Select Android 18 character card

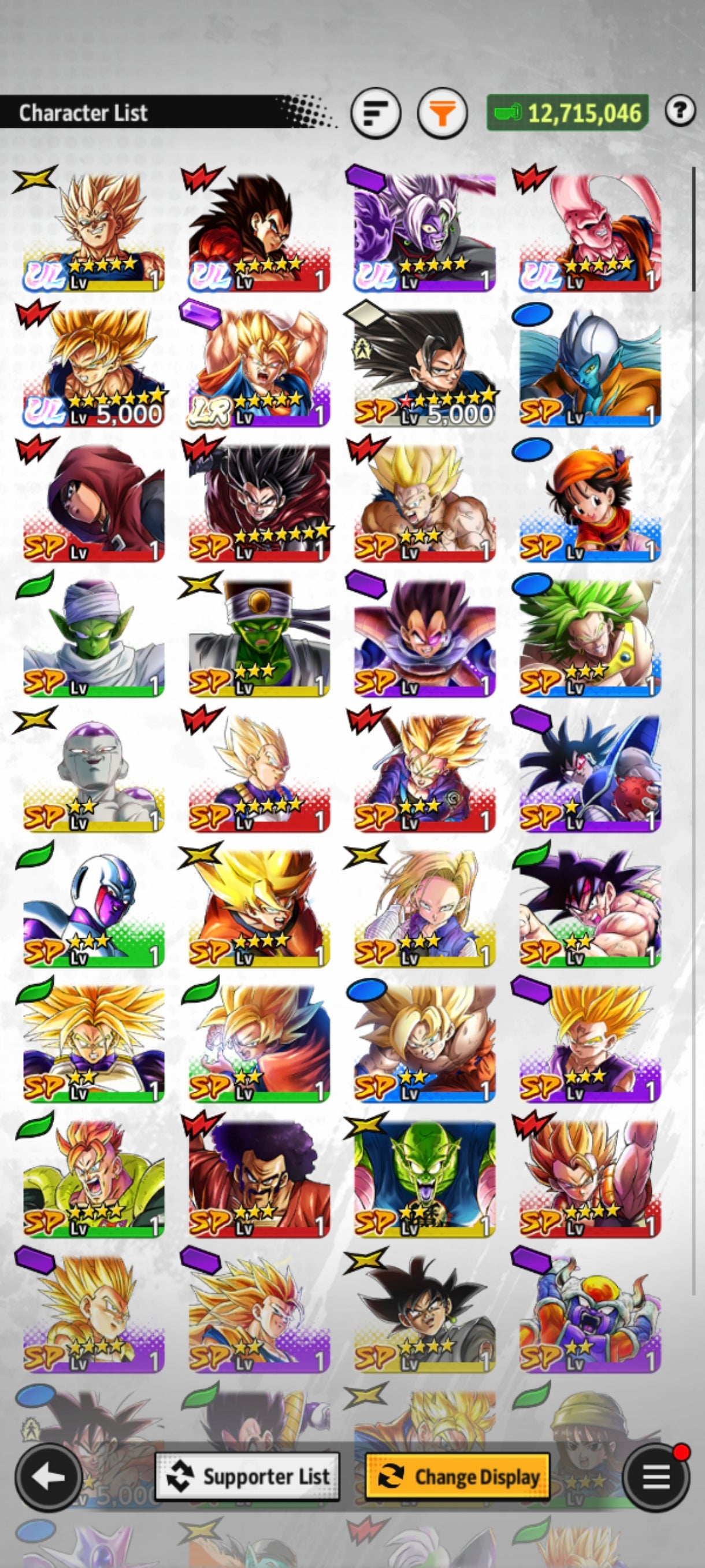(x=424, y=908)
